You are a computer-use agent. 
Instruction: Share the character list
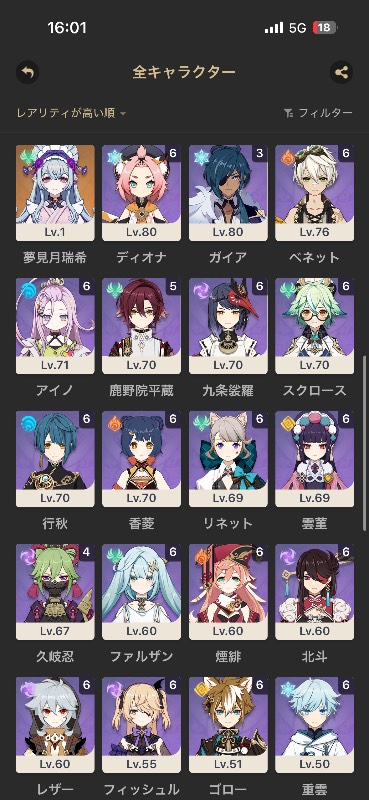pos(341,72)
